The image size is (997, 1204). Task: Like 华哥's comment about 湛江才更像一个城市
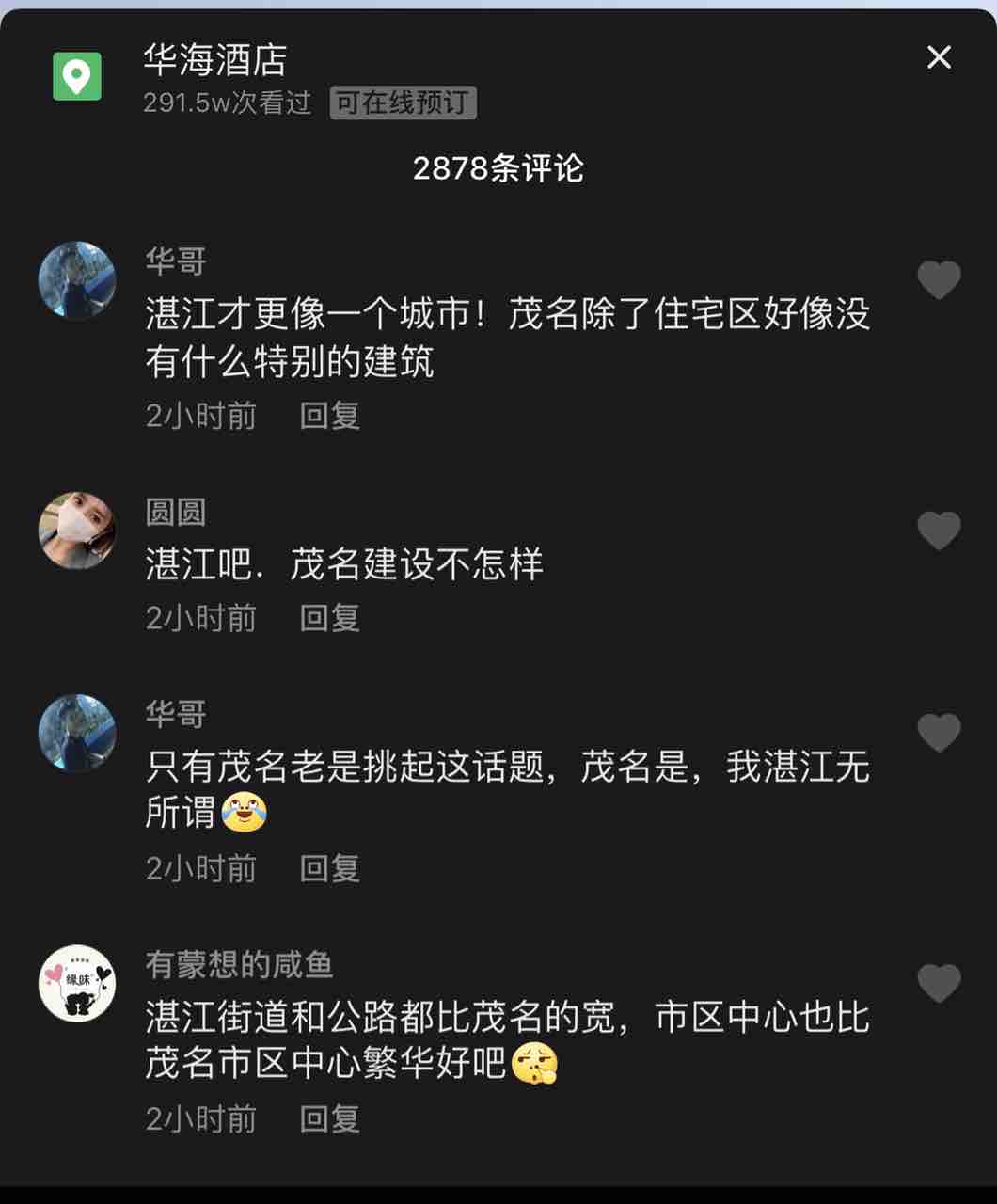[x=939, y=280]
